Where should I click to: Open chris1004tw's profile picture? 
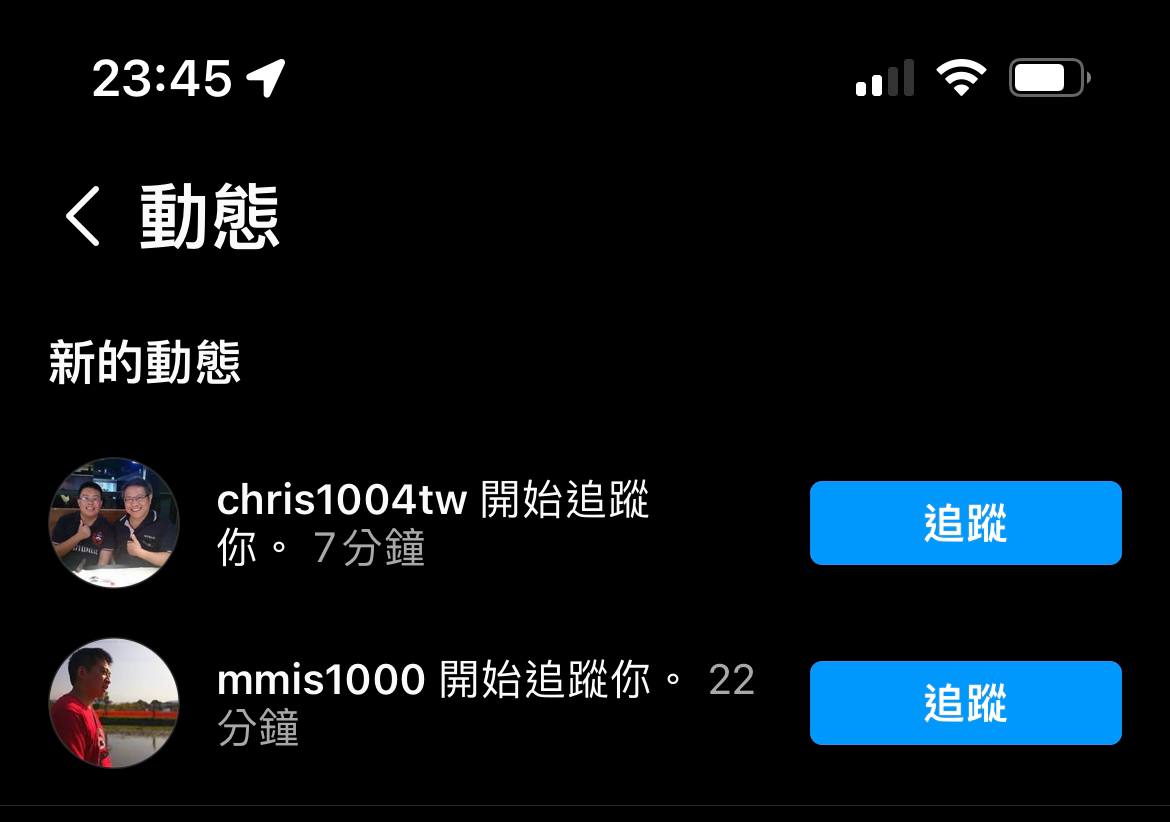(x=114, y=523)
